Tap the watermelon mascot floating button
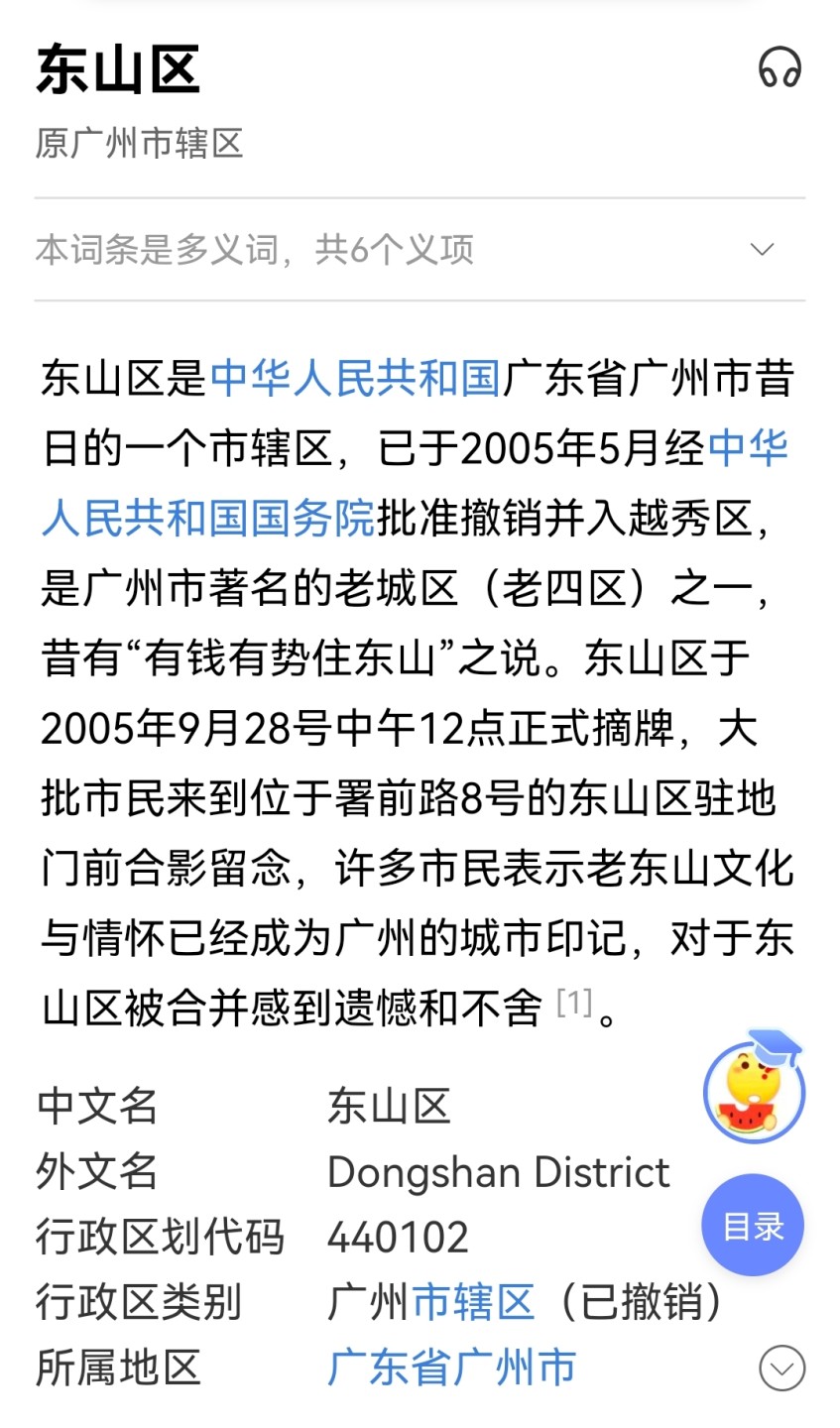This screenshot has width=840, height=1428. 754,1091
